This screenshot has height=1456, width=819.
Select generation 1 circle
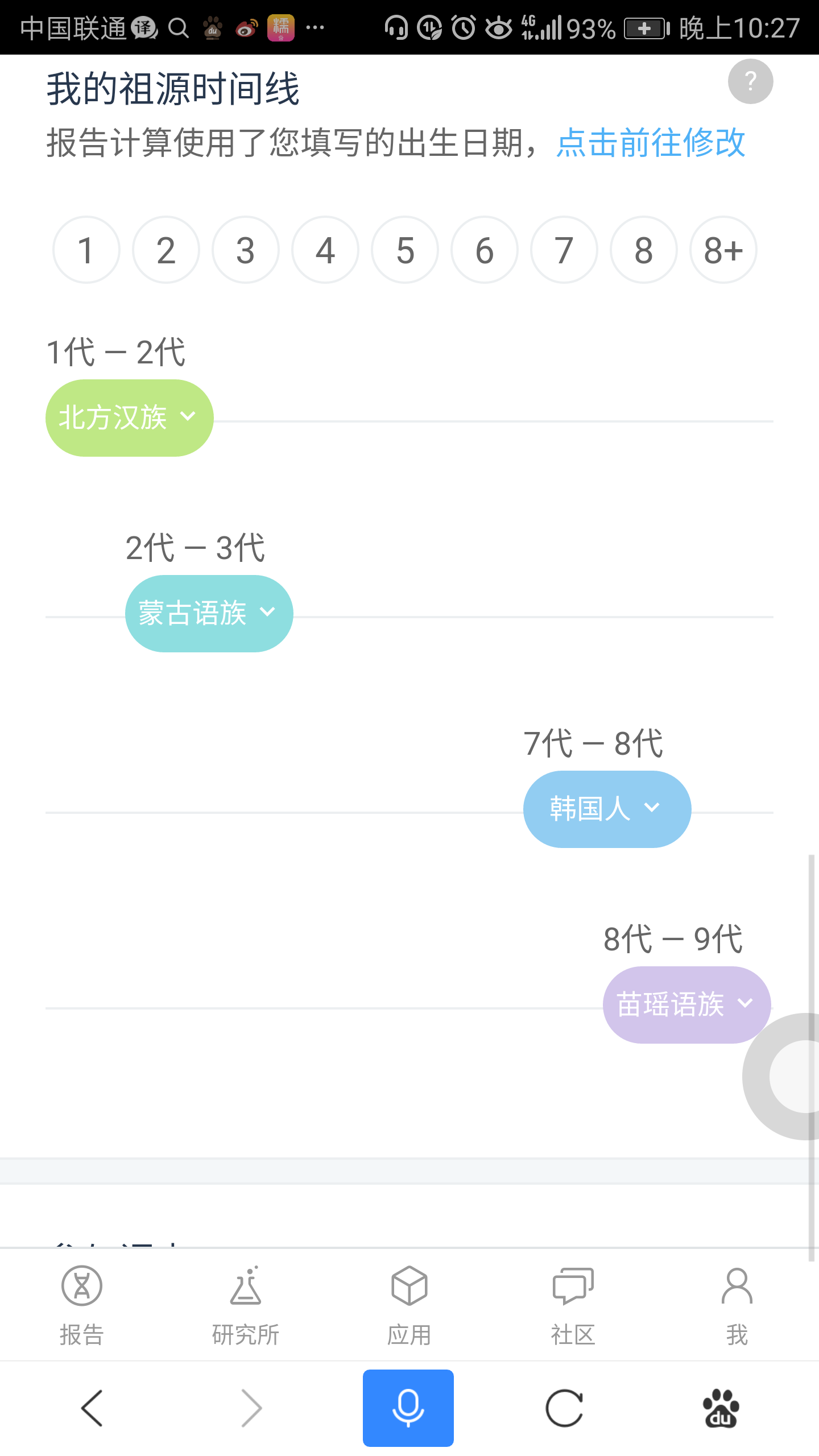pyautogui.click(x=86, y=250)
